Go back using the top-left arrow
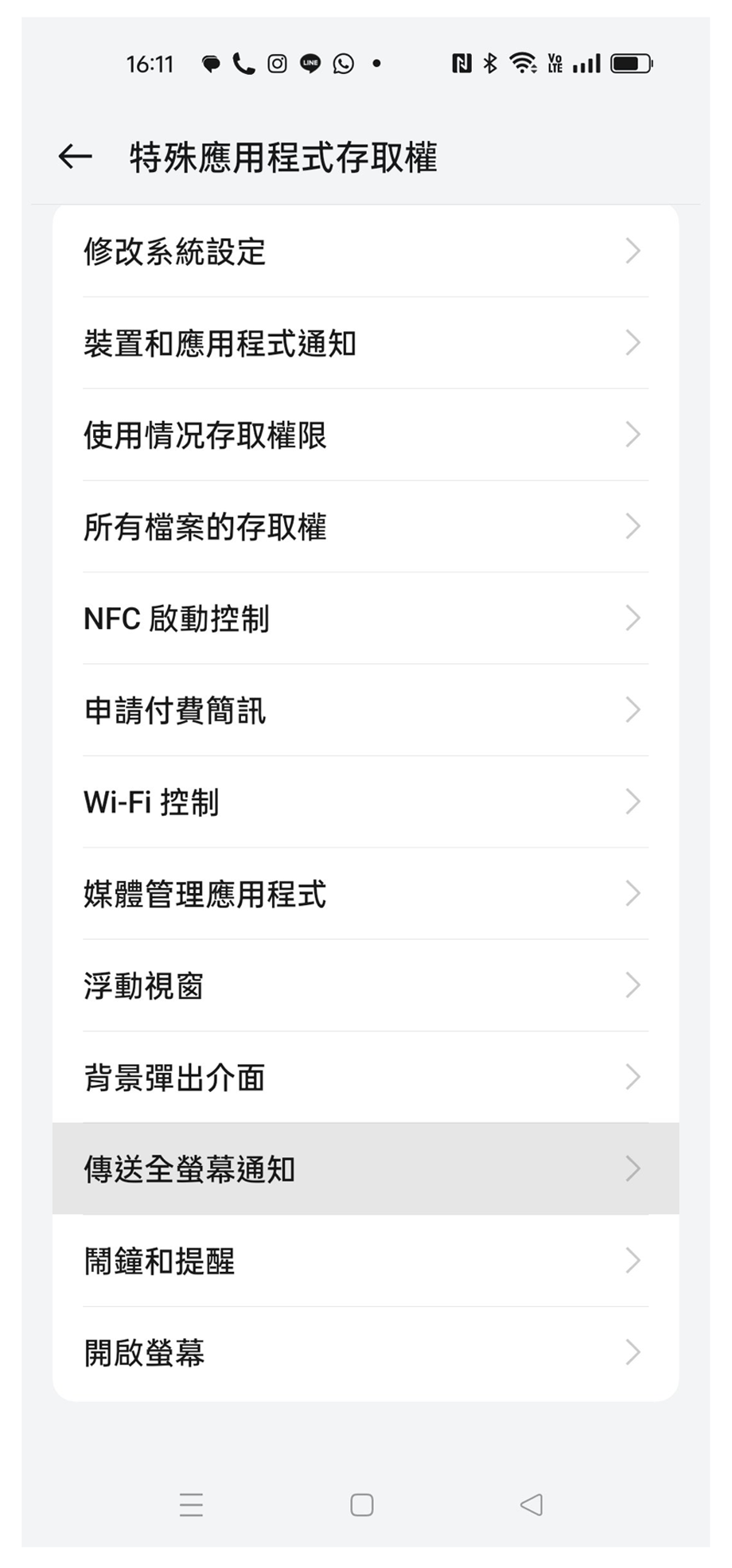The width and height of the screenshot is (732, 1568). click(76, 157)
